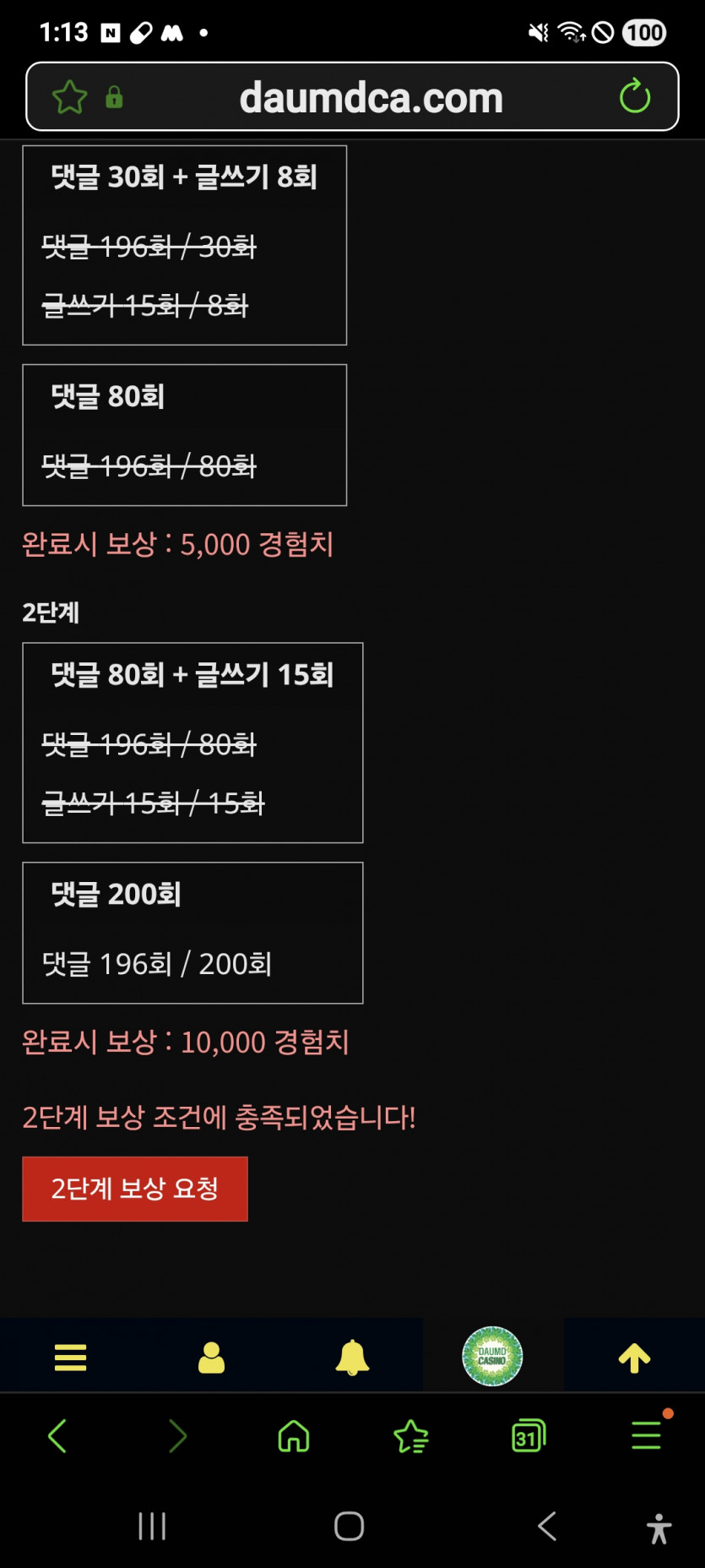The width and height of the screenshot is (705, 1568).
Task: Open the profile person icon
Action: tap(211, 1355)
